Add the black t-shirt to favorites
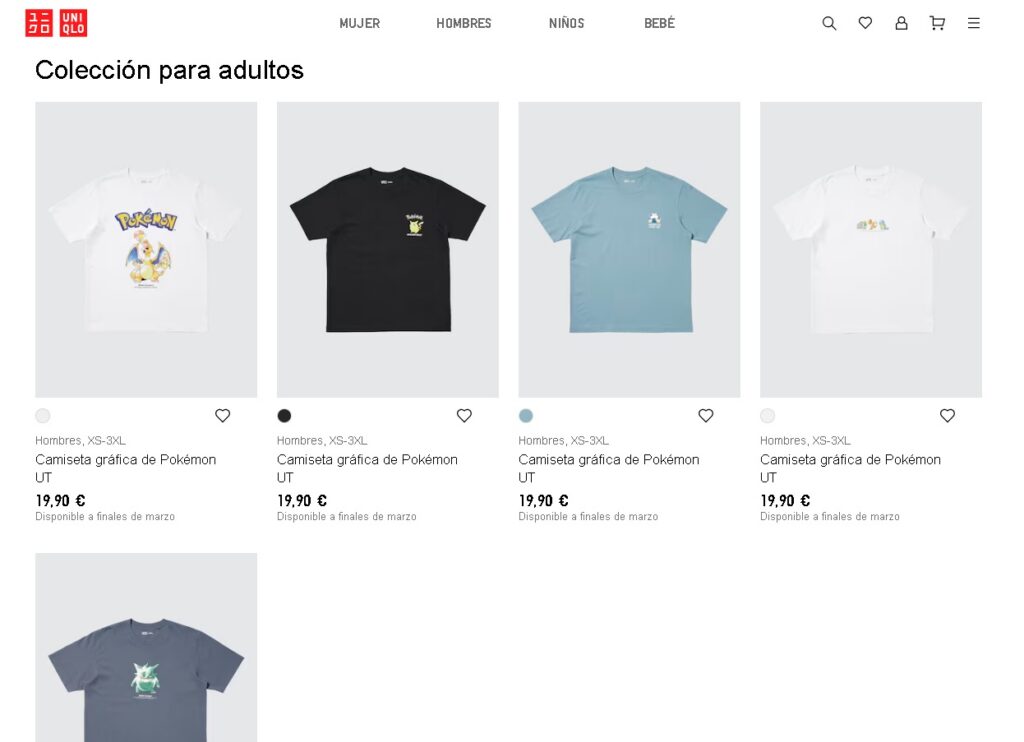 tap(464, 416)
